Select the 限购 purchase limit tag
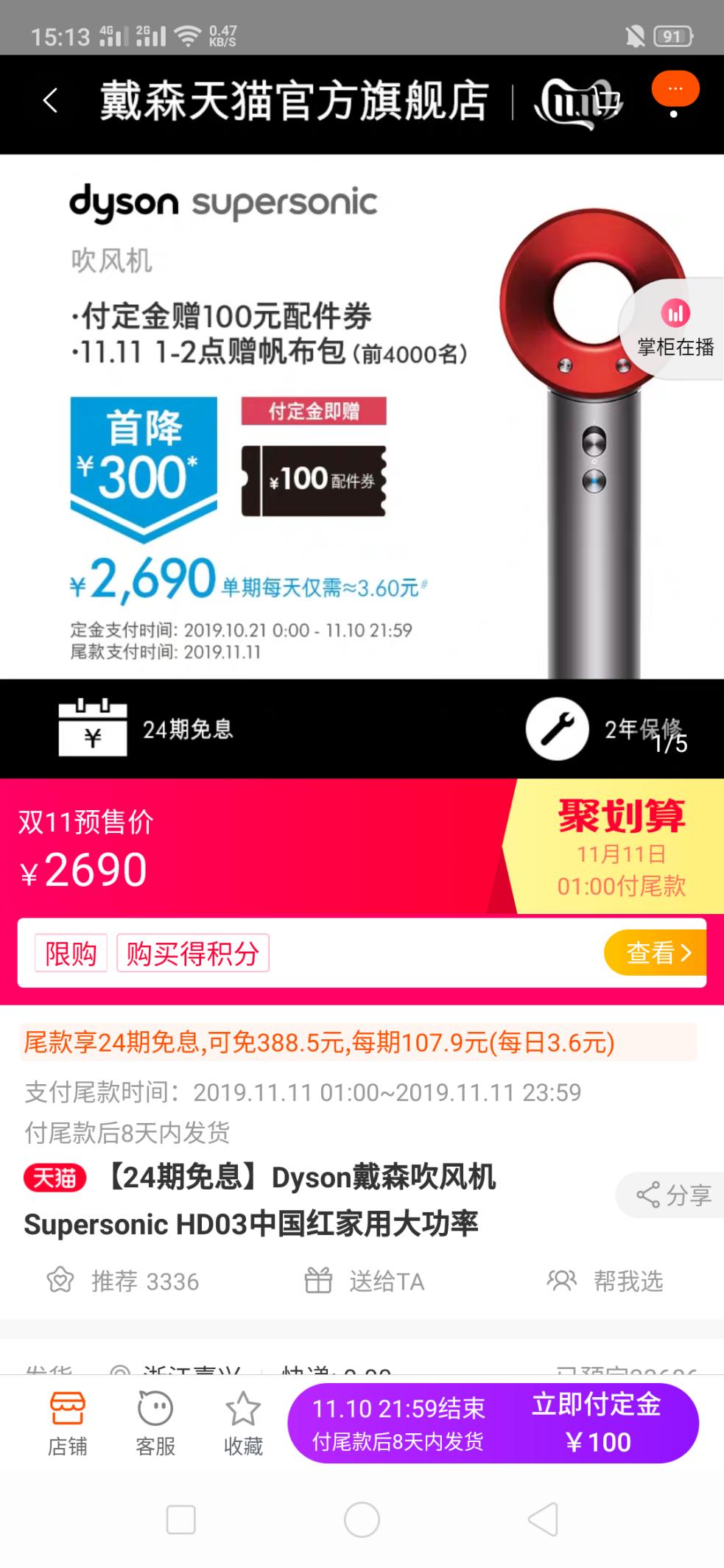724x1568 pixels. coord(70,952)
